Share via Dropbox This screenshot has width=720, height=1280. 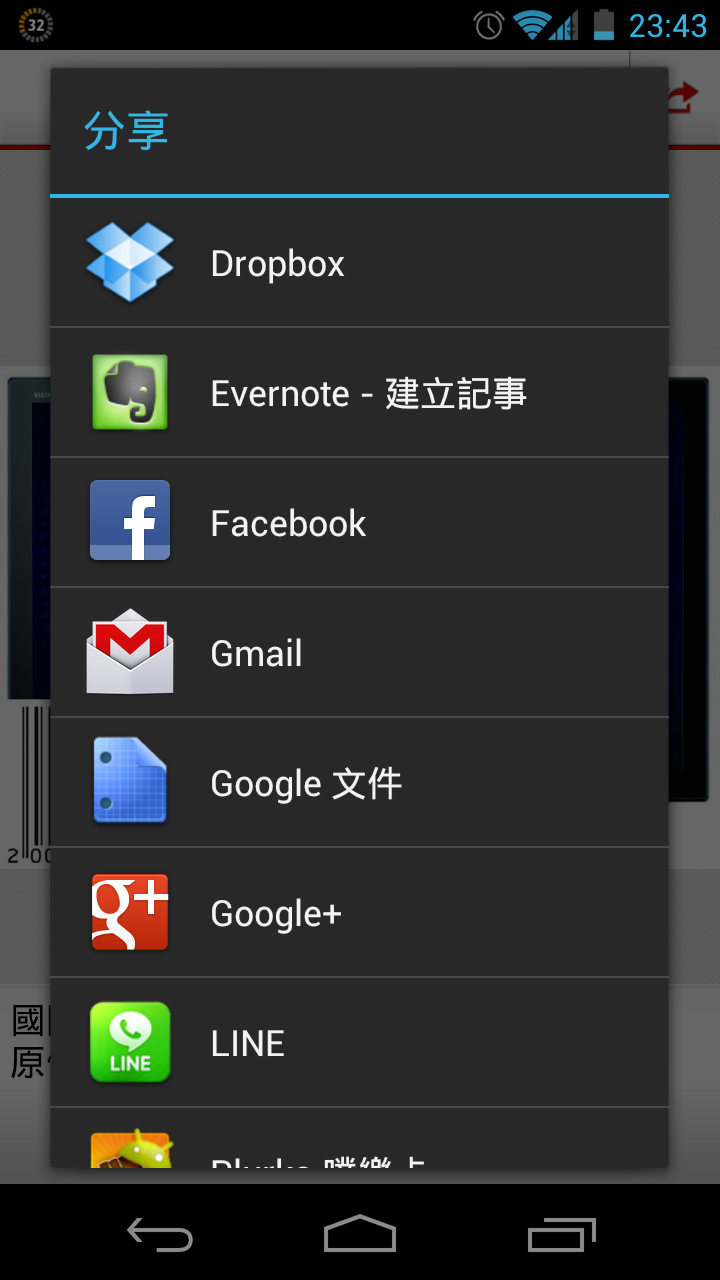pyautogui.click(x=359, y=263)
